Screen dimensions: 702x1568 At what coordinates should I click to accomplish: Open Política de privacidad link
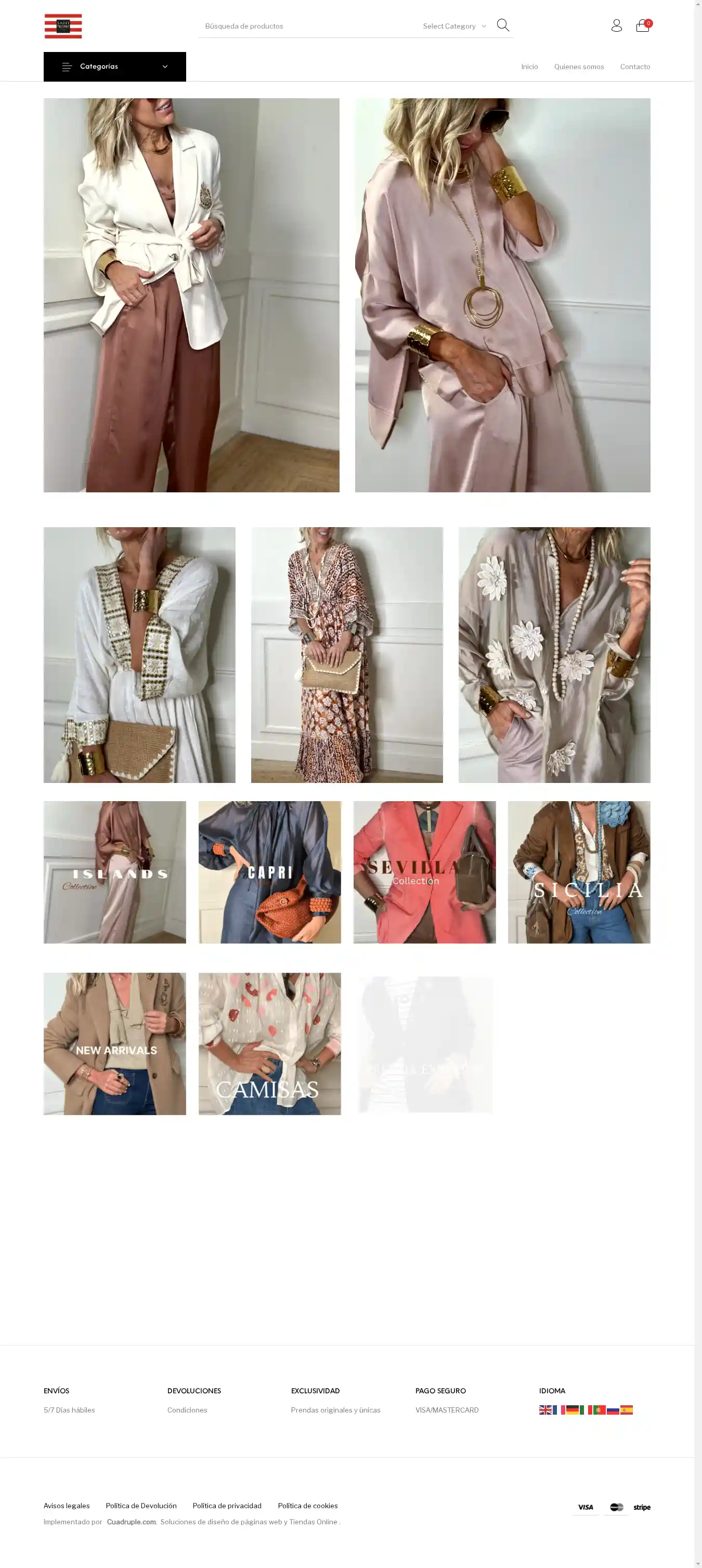click(x=227, y=1505)
